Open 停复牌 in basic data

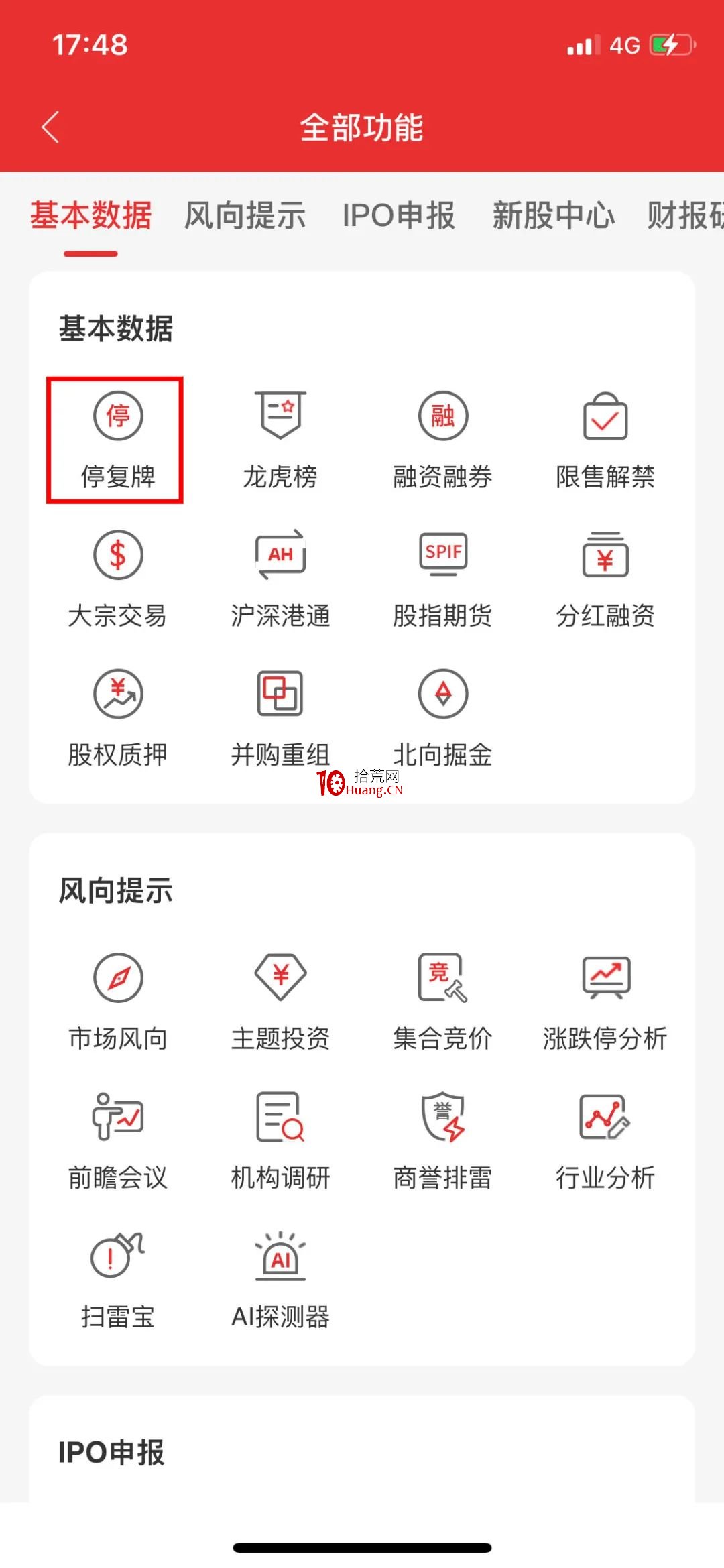click(x=118, y=440)
